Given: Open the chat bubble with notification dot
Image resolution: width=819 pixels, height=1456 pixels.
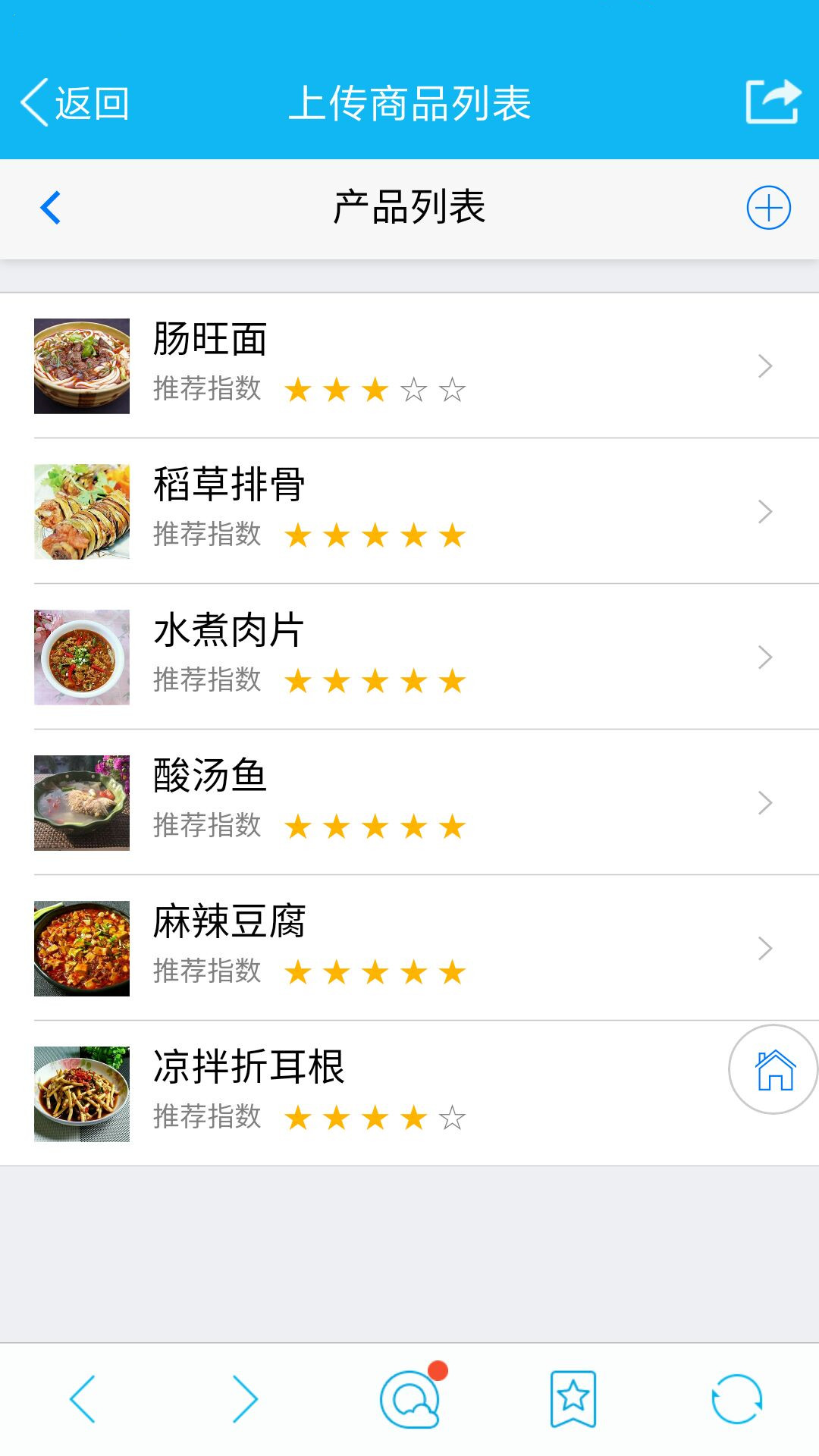Looking at the screenshot, I should 409,1398.
